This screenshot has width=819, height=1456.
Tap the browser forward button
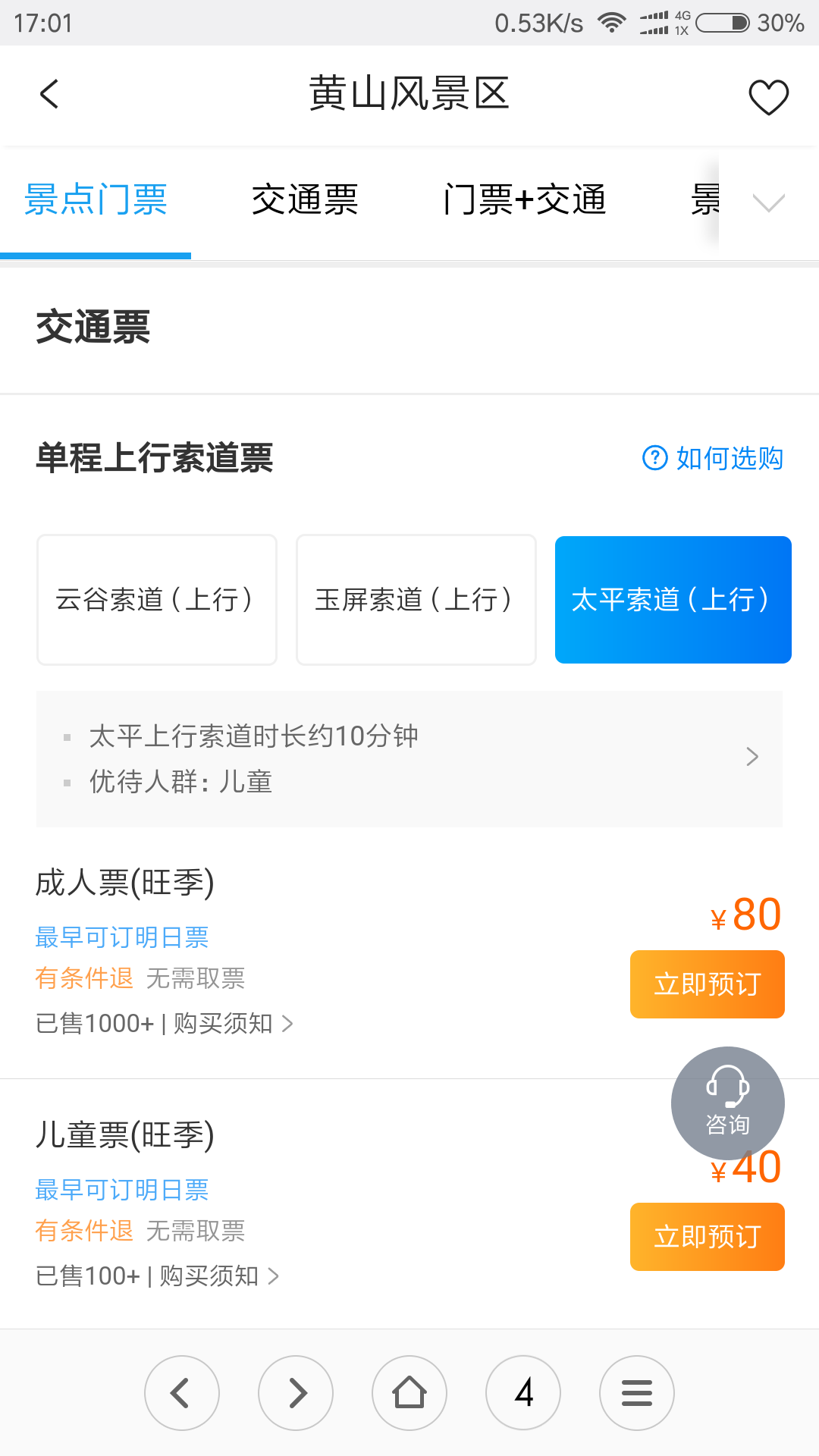296,1393
